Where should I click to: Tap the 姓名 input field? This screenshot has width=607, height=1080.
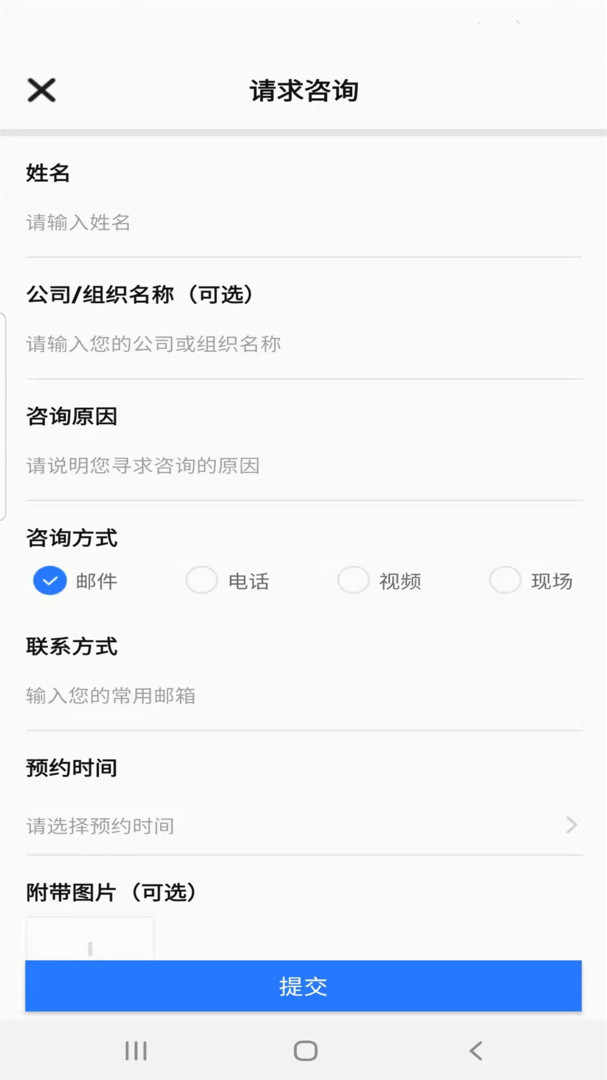click(x=303, y=222)
